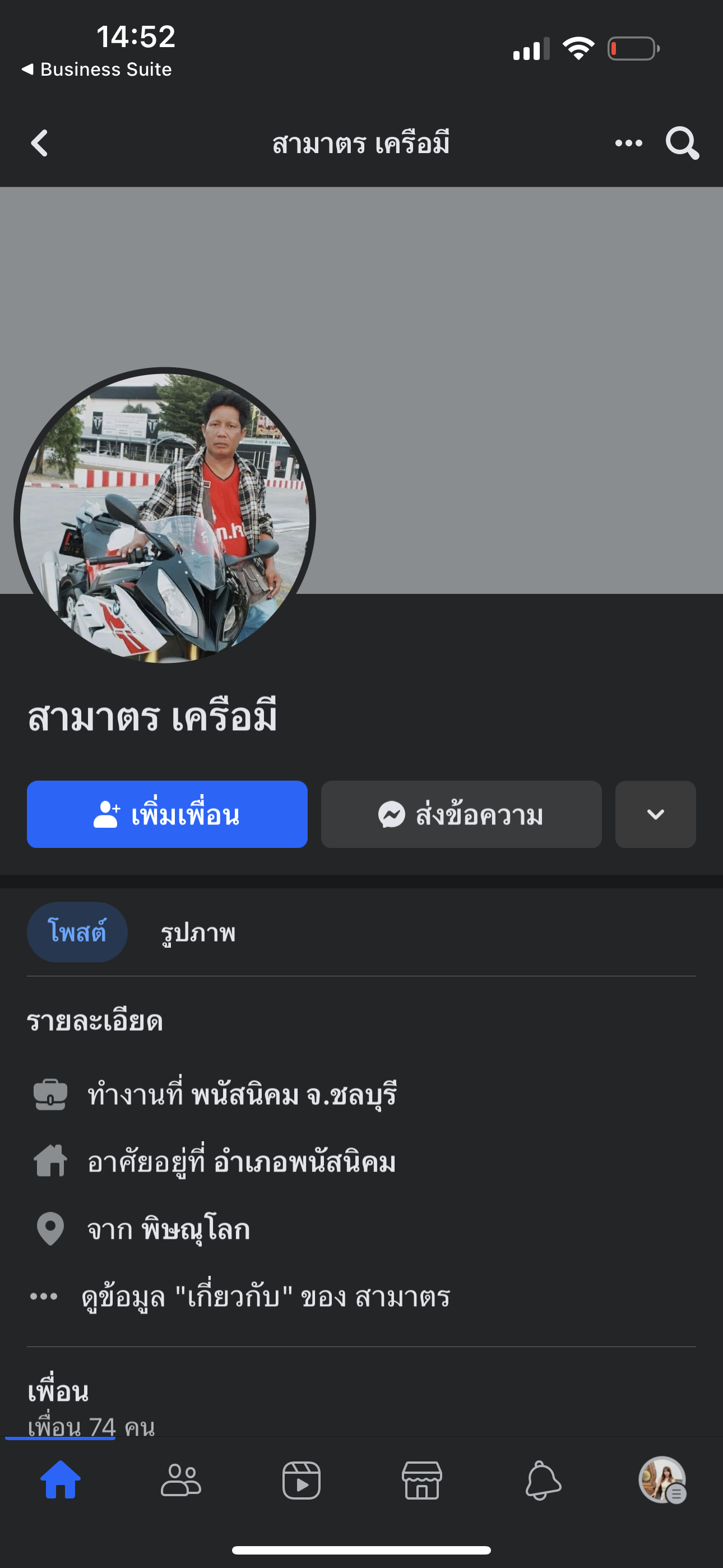Image resolution: width=723 pixels, height=1568 pixels.
Task: See สามาตร's About info
Action: coord(265,1297)
